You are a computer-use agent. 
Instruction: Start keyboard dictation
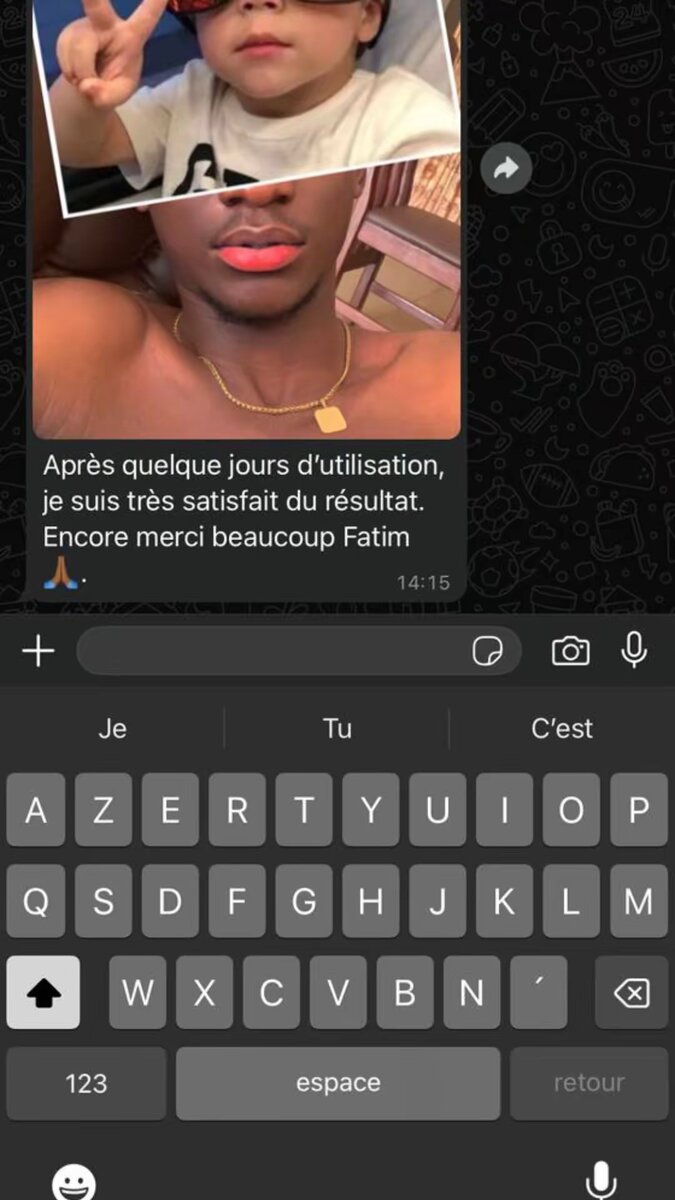pyautogui.click(x=600, y=1180)
